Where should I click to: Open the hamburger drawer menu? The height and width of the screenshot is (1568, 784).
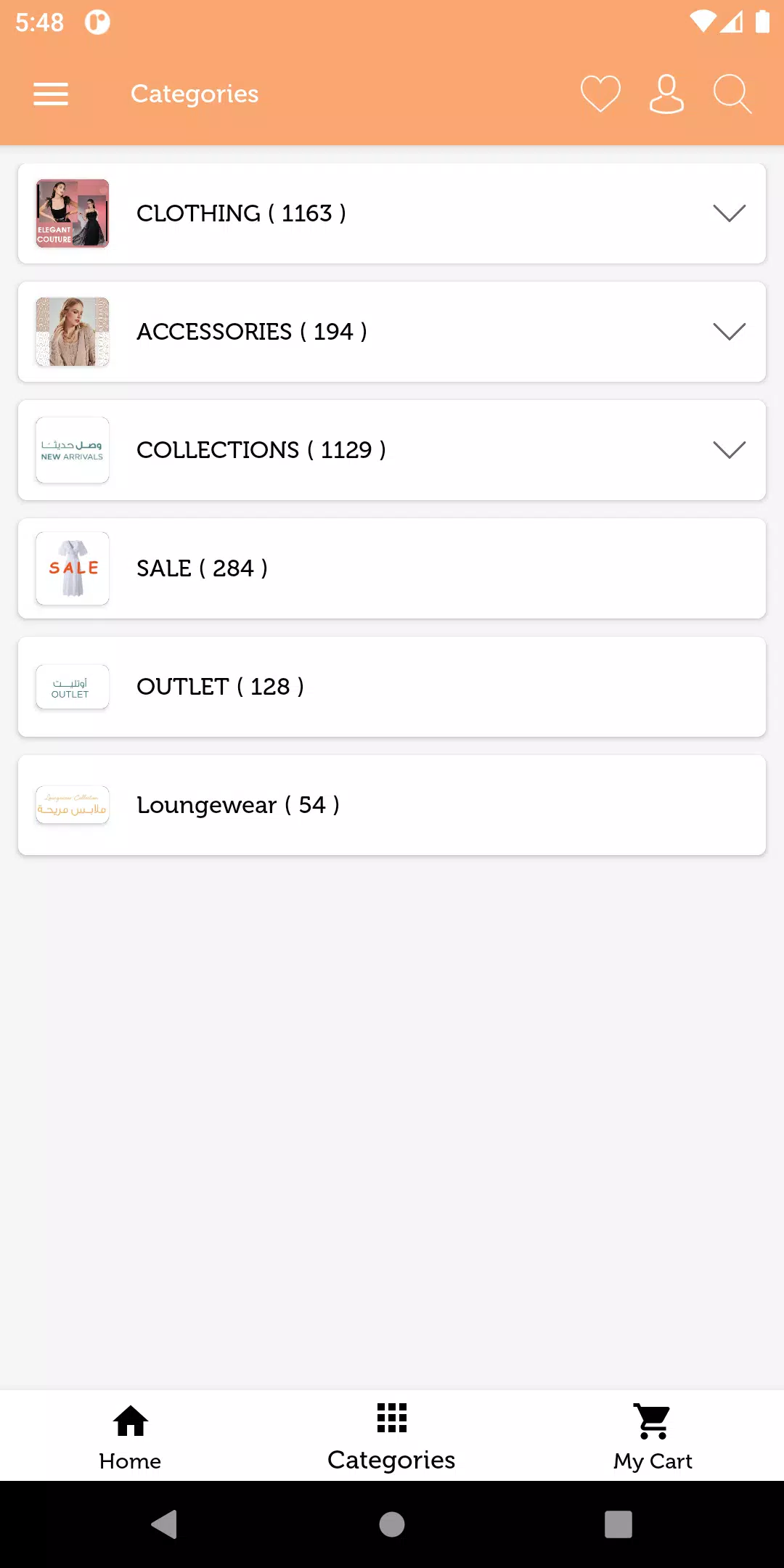coord(51,94)
